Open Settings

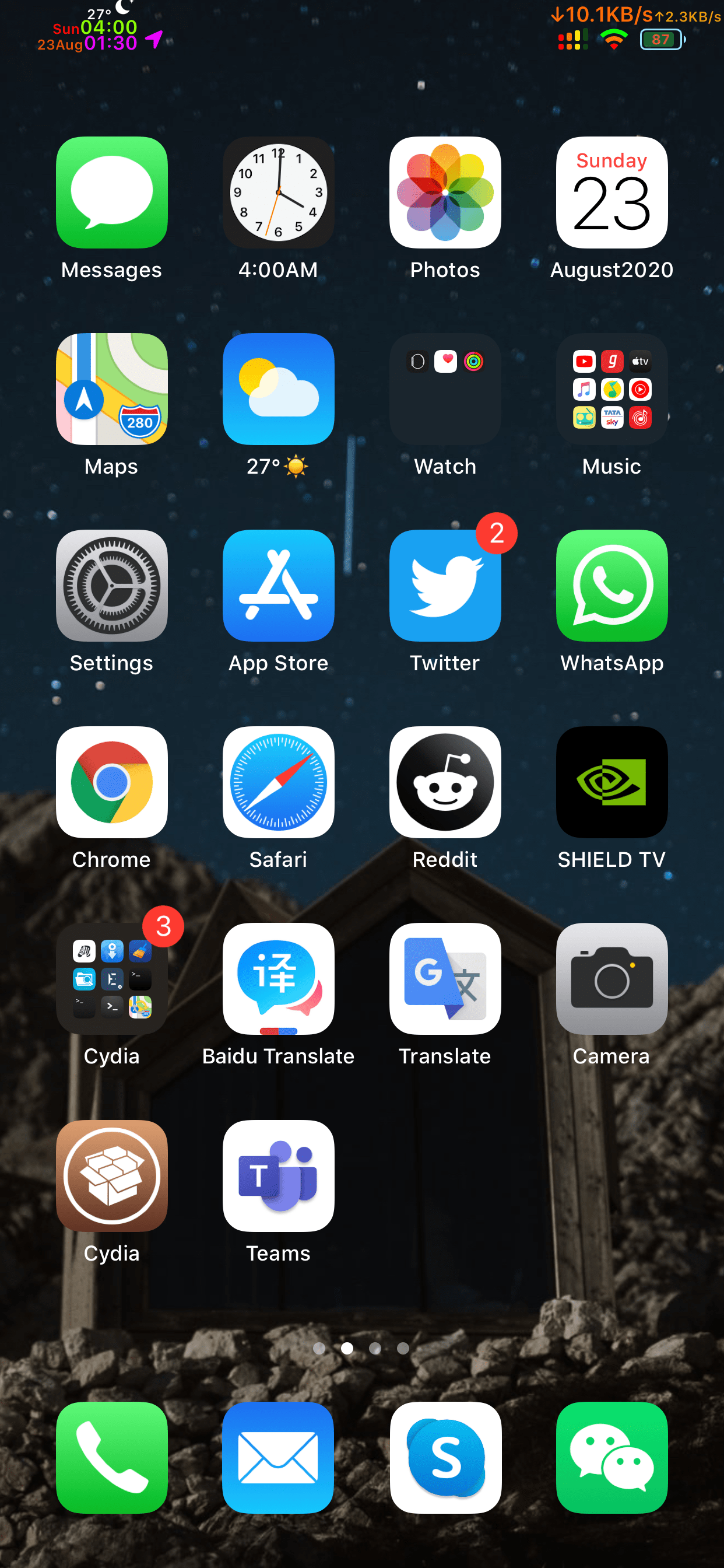(111, 586)
